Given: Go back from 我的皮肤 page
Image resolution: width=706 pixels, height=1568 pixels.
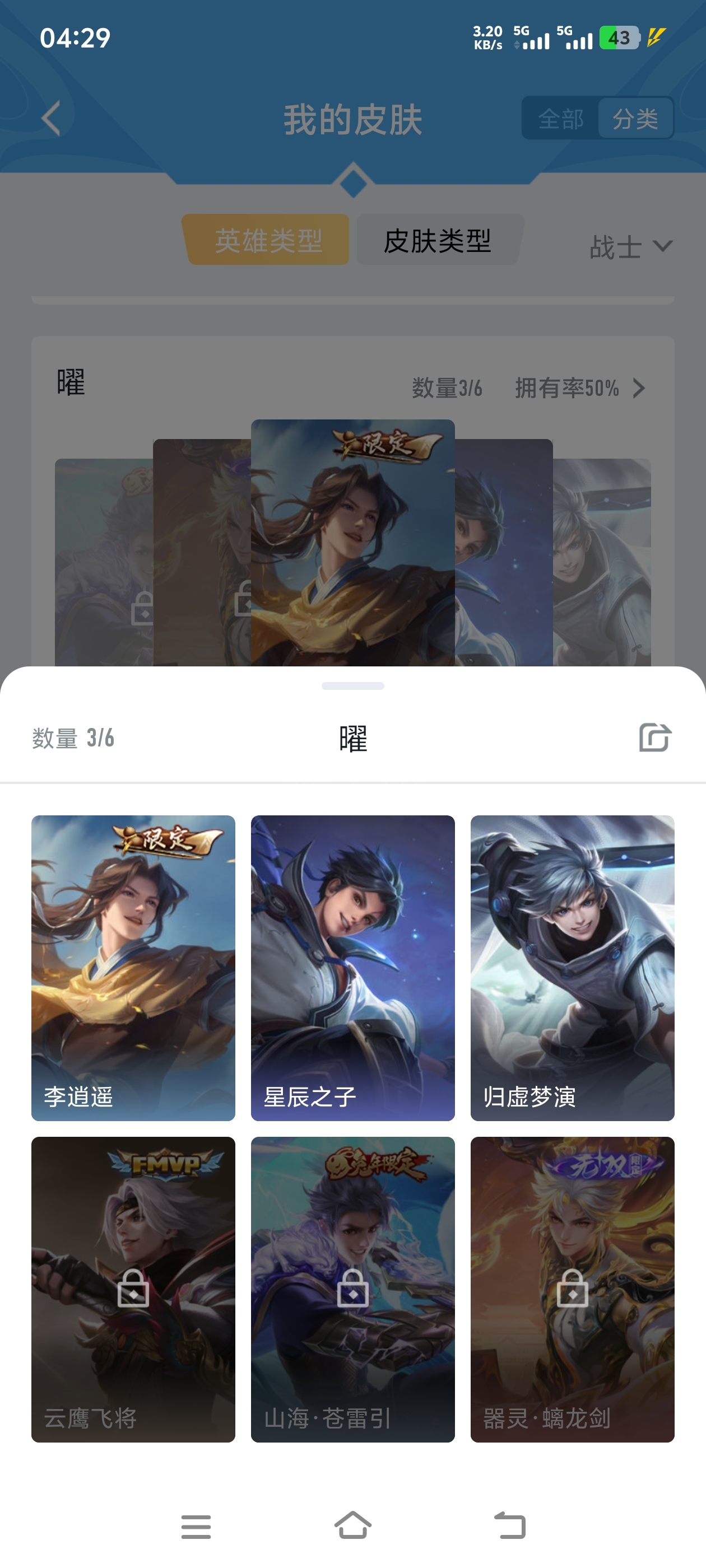Looking at the screenshot, I should [x=52, y=118].
